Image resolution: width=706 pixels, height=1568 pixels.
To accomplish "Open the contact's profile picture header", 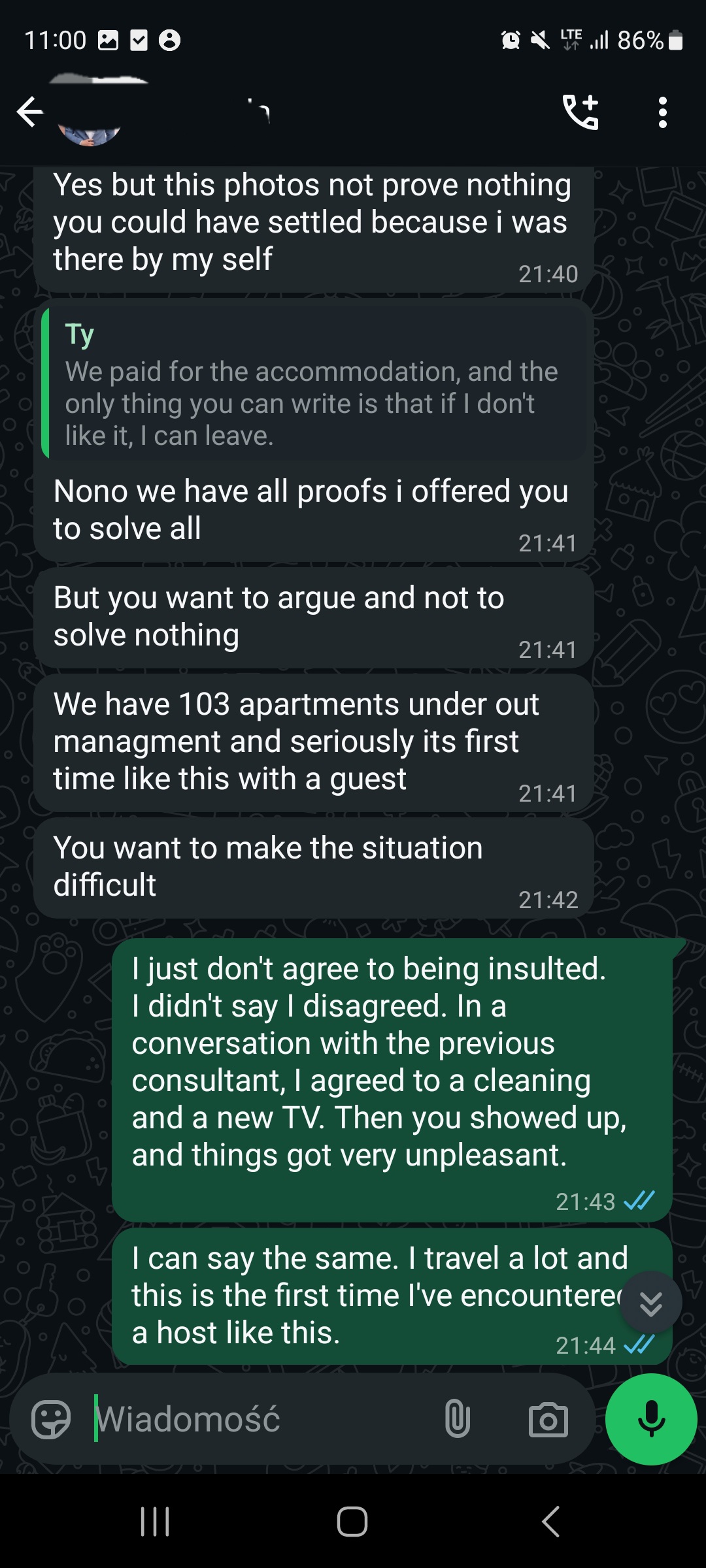I will [x=90, y=112].
